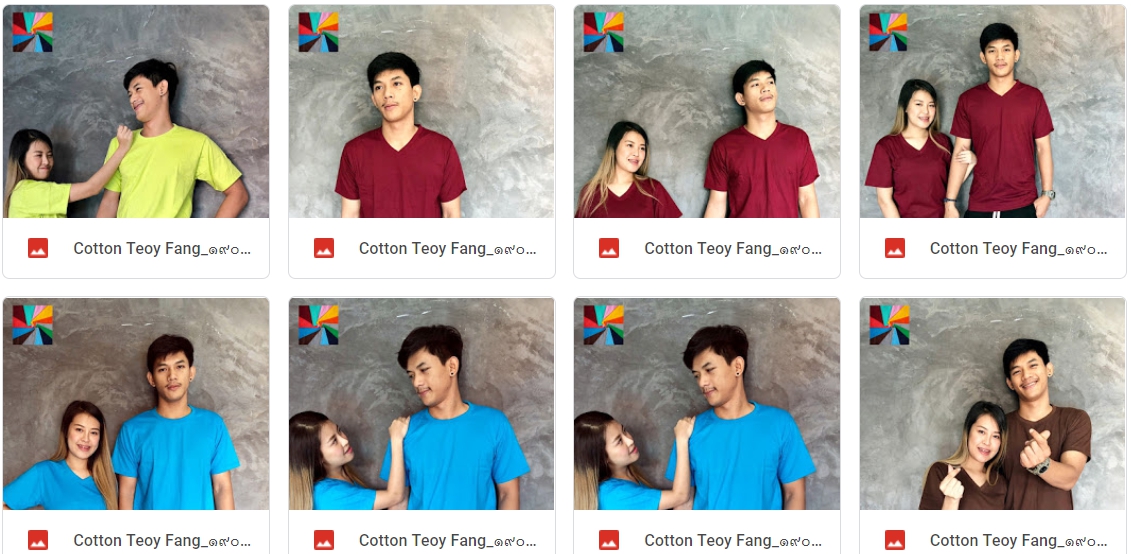Open the image with lime green shirts
Screen dimensions: 1131x554
click(136, 112)
